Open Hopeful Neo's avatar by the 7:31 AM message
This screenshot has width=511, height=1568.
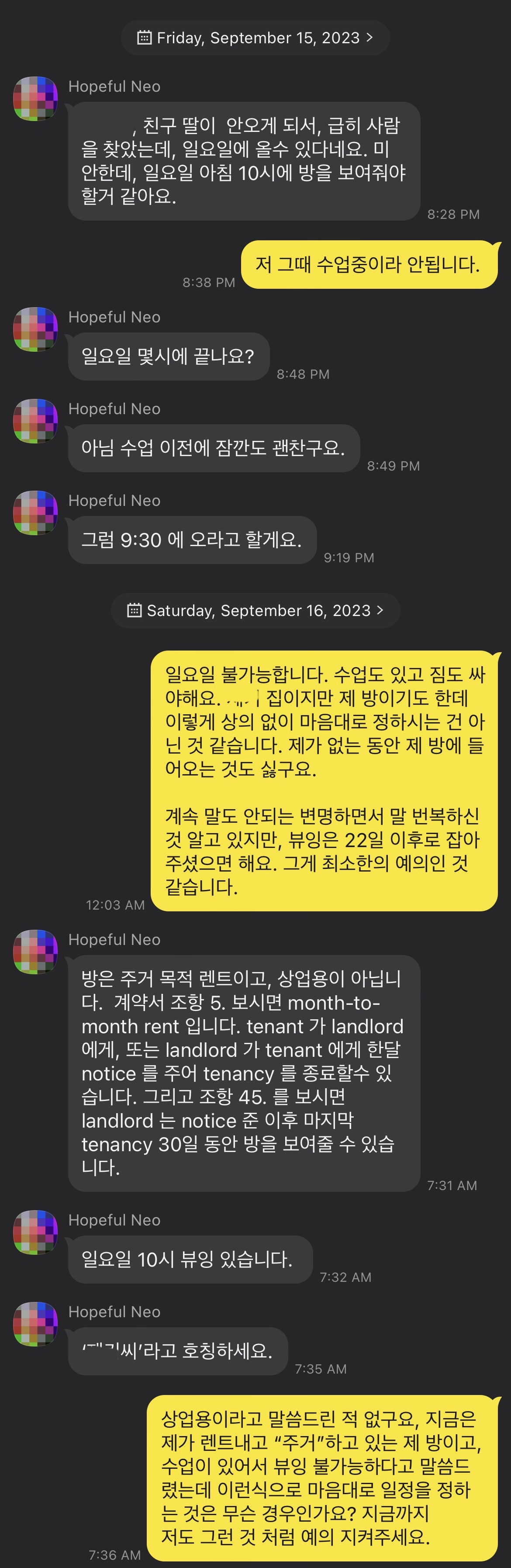pyautogui.click(x=35, y=952)
